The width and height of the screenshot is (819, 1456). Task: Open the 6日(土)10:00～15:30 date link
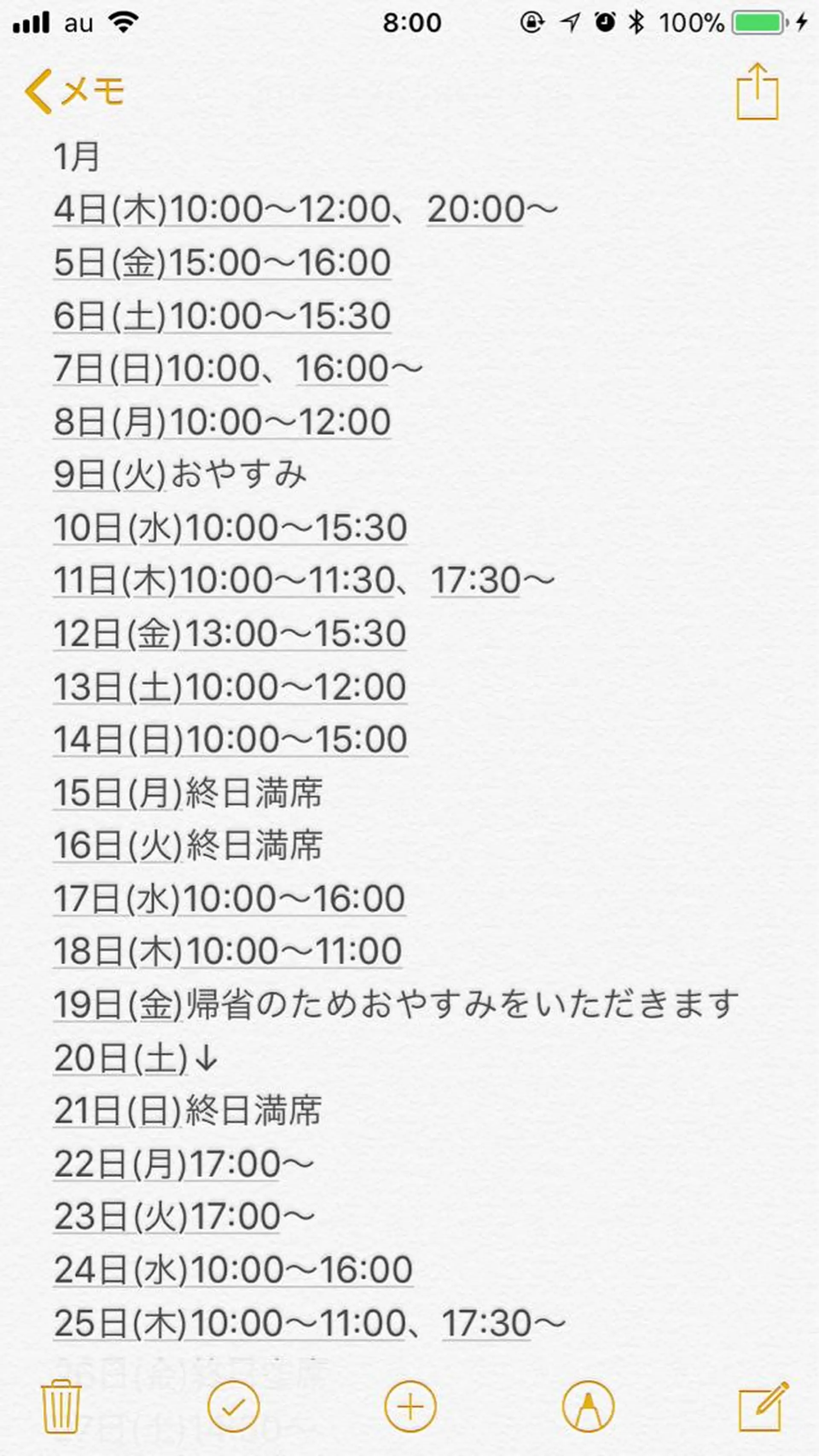[x=221, y=315]
